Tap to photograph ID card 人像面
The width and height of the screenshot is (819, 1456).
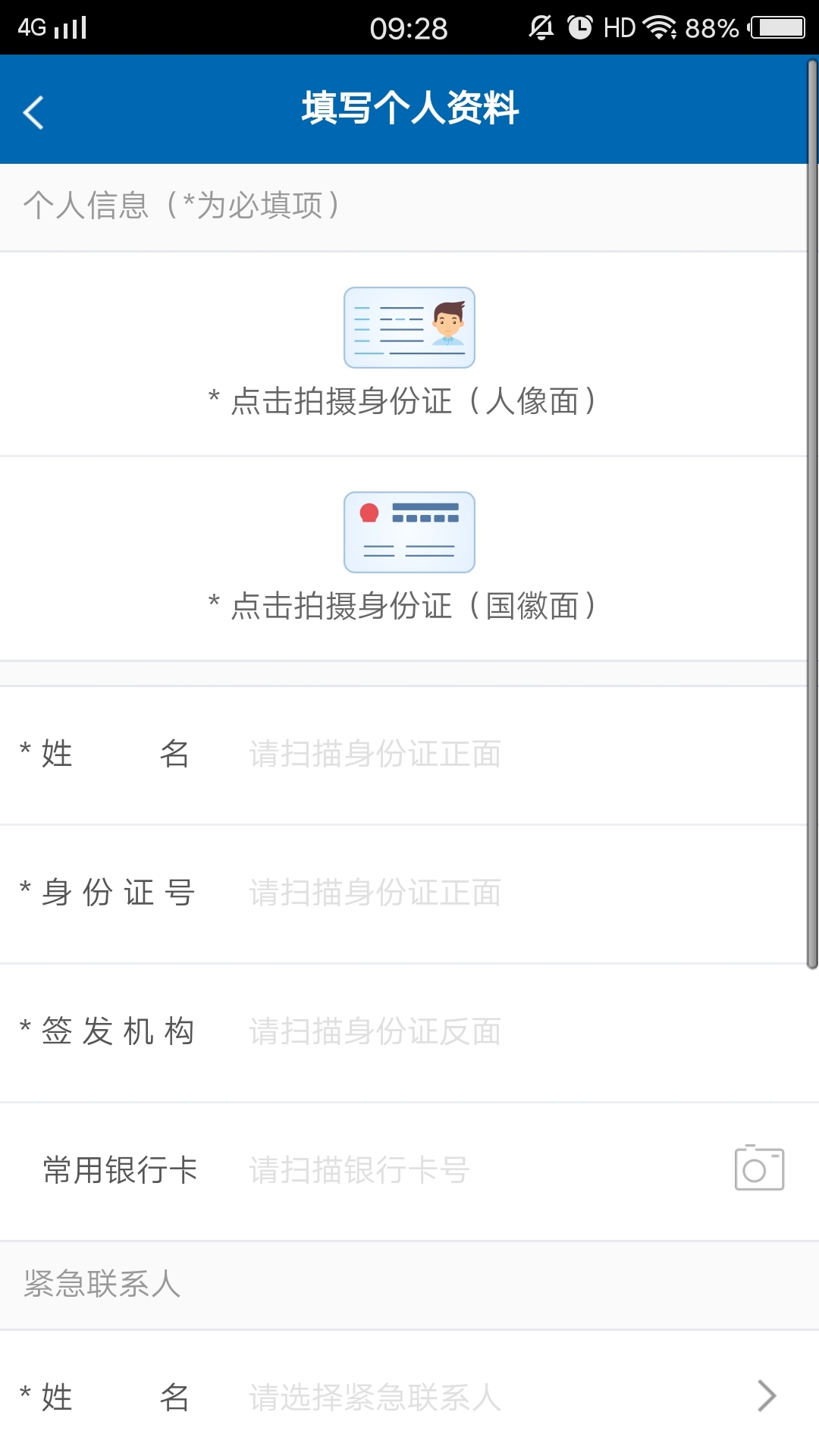pyautogui.click(x=409, y=328)
